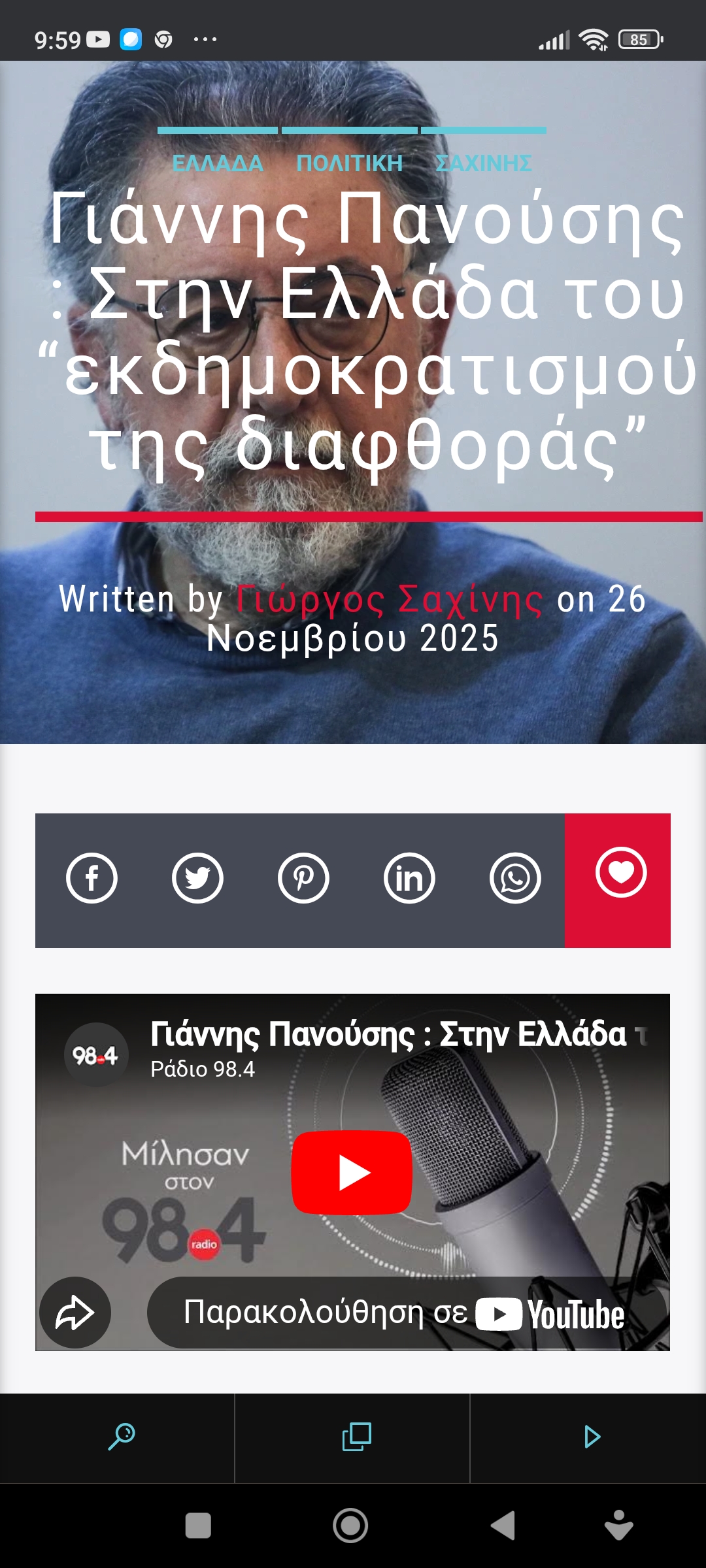Share the article on Facebook
The height and width of the screenshot is (1568, 706).
[x=92, y=878]
